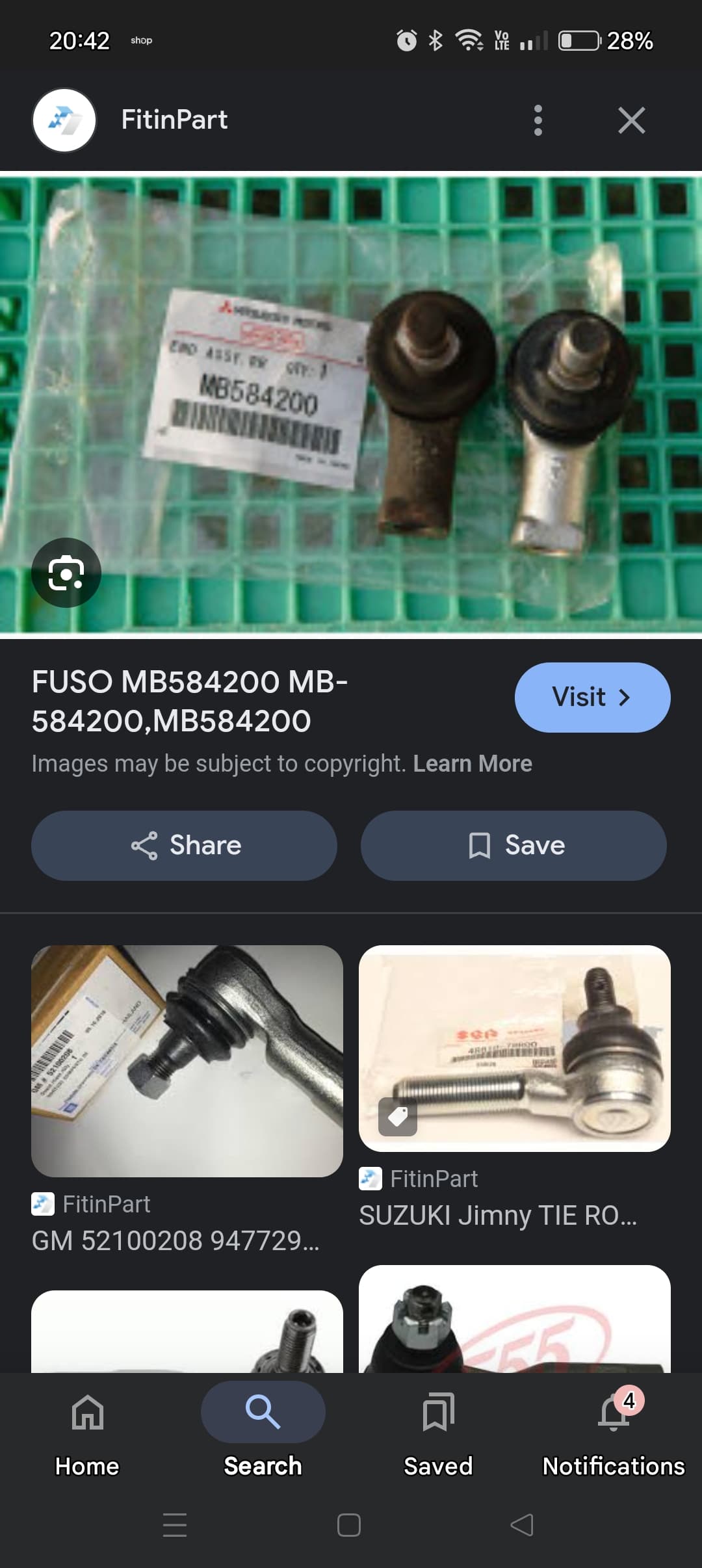
Task: Switch to the Search tab
Action: [x=263, y=1430]
